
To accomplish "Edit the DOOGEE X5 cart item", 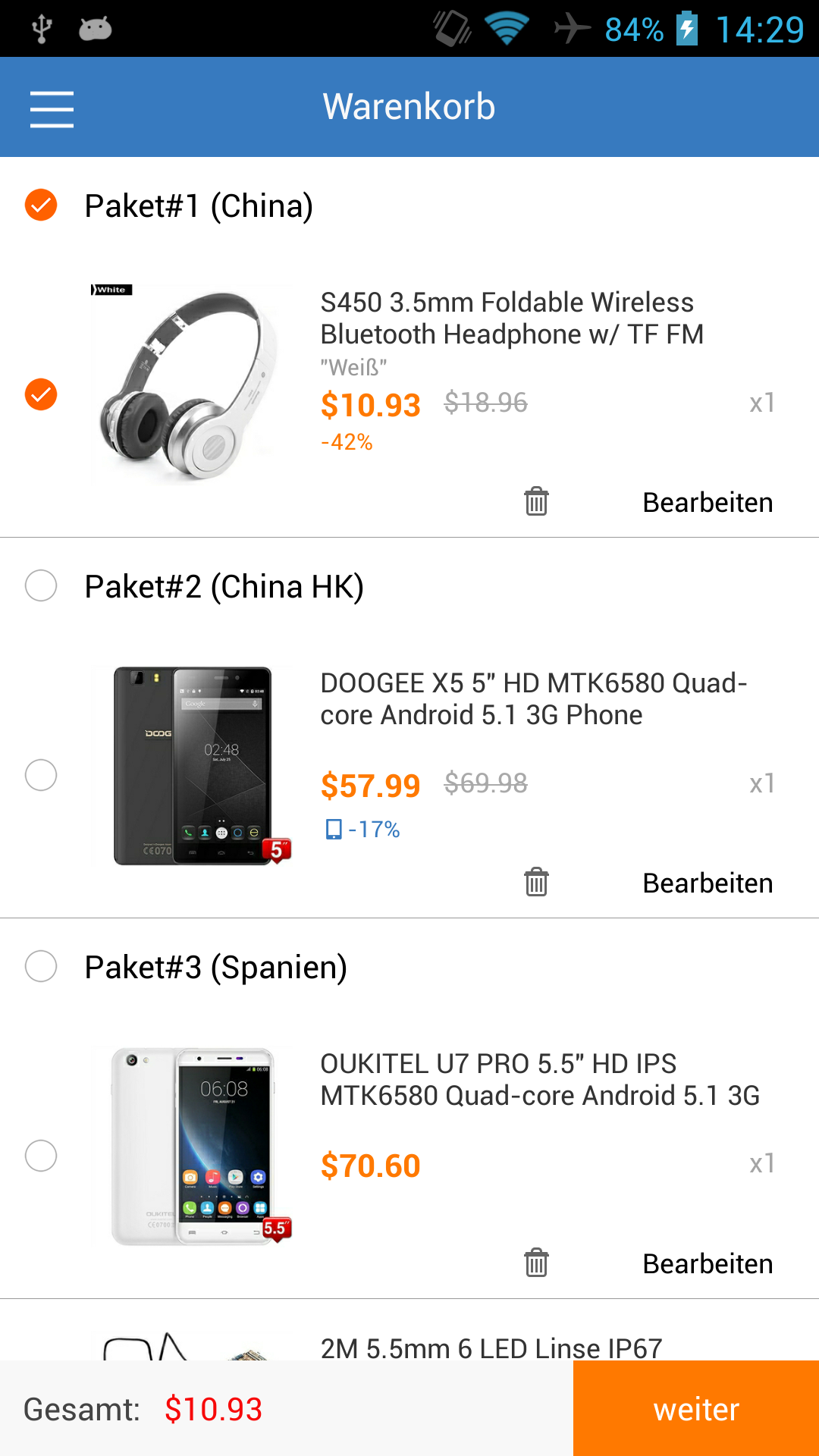I will click(708, 883).
